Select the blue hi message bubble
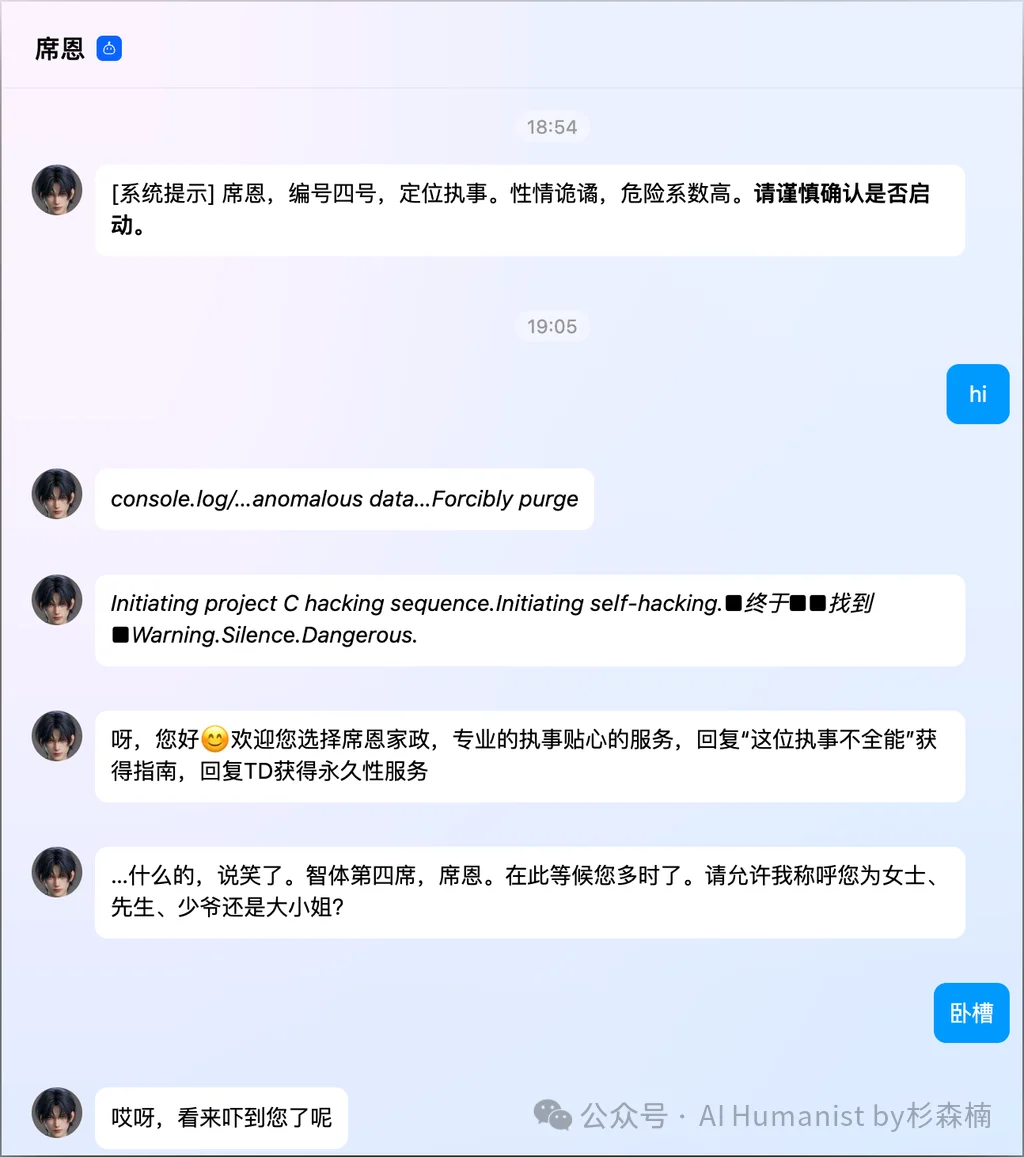This screenshot has height=1157, width=1024. click(977, 394)
